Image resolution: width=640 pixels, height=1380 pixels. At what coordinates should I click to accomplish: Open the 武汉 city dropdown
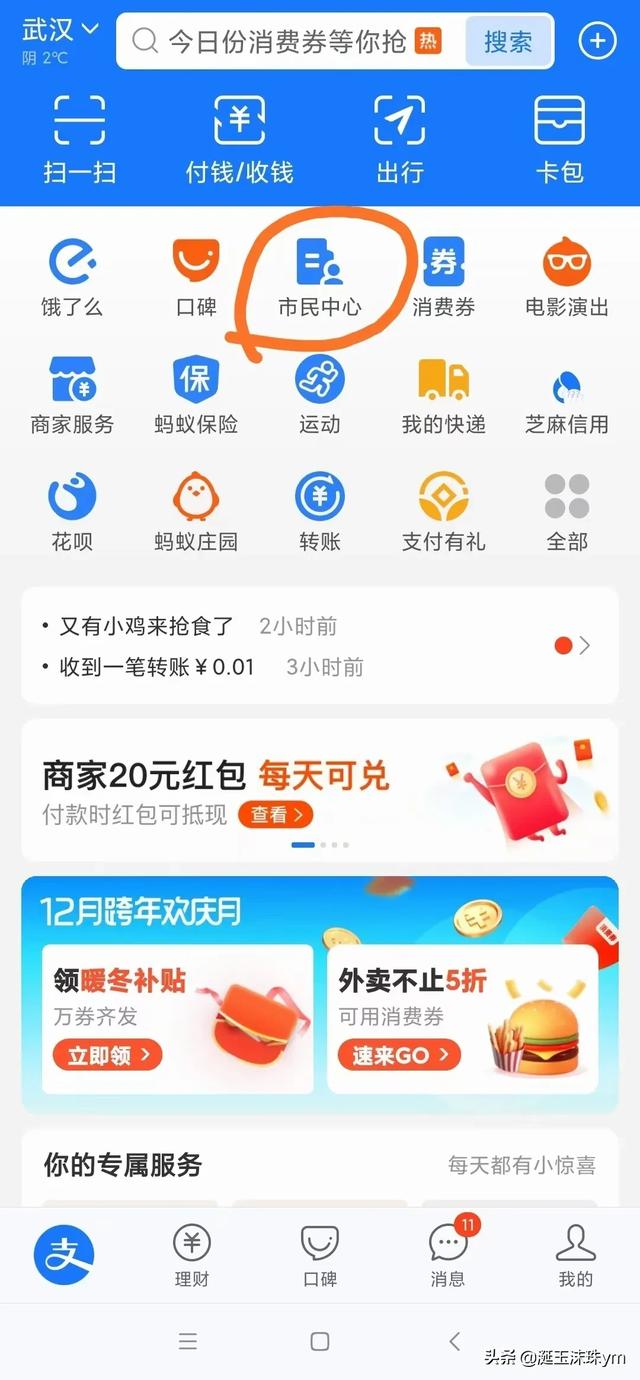pyautogui.click(x=60, y=30)
